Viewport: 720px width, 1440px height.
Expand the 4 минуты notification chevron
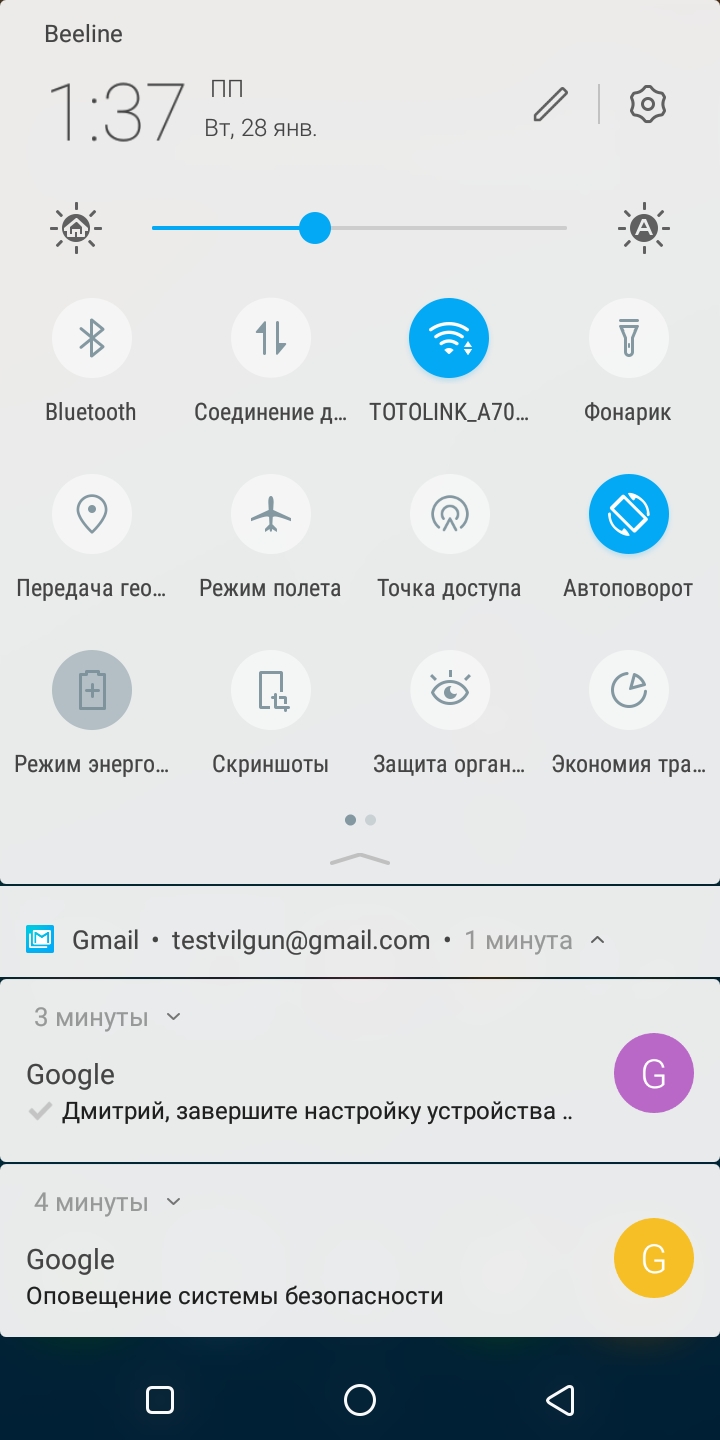click(x=173, y=1202)
